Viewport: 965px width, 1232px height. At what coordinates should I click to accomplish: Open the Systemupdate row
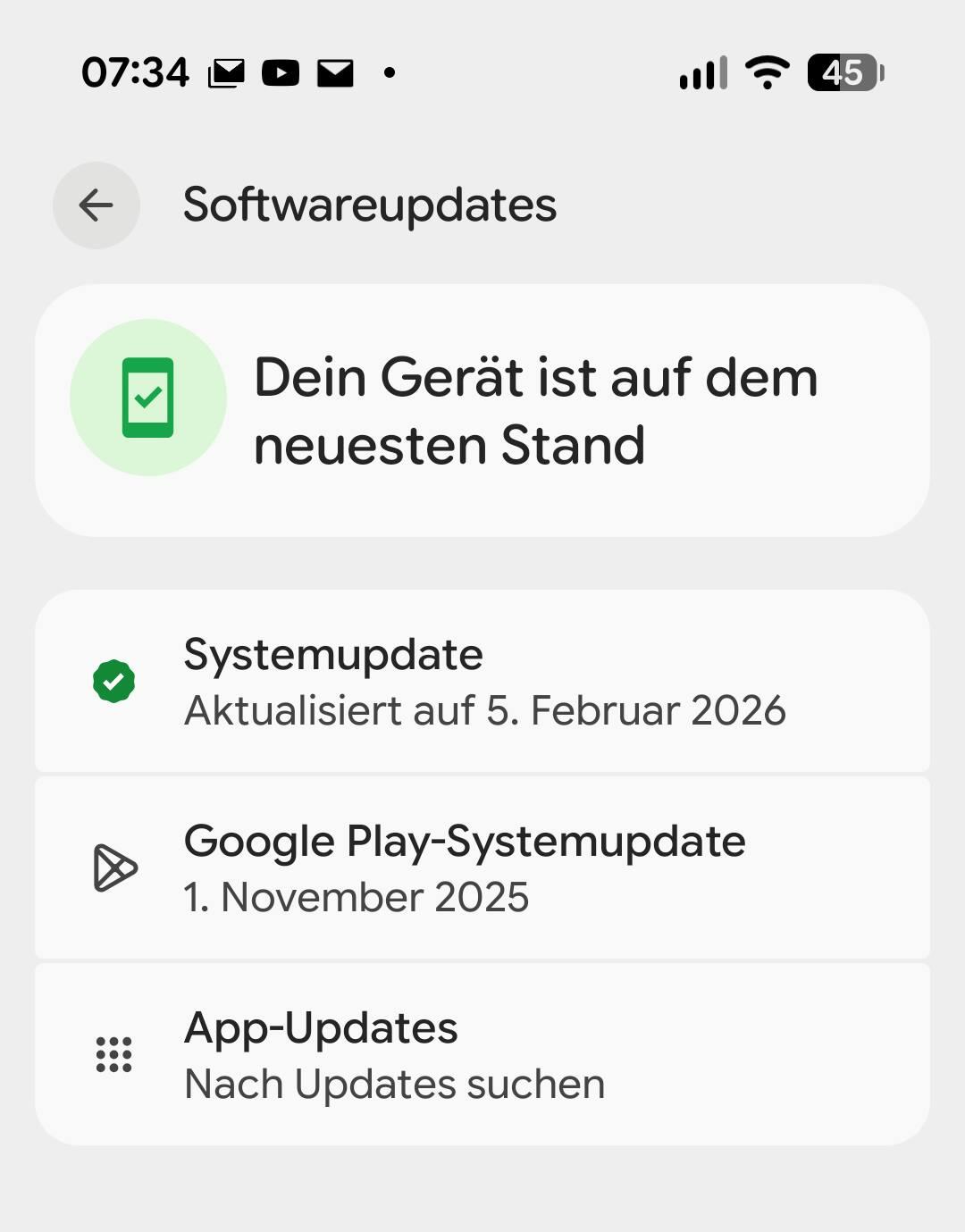[x=482, y=682]
